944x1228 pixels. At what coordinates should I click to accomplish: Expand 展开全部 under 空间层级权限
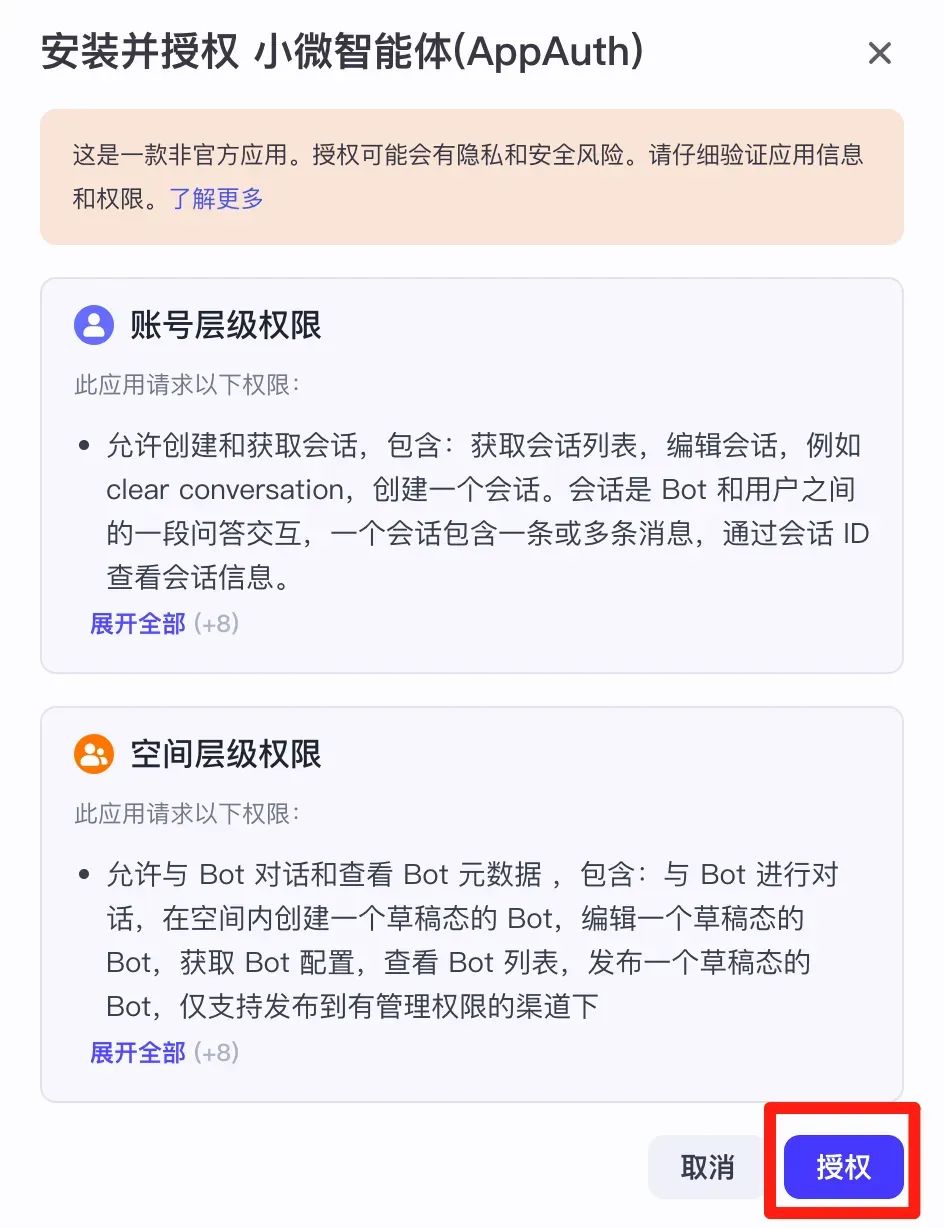[138, 1052]
